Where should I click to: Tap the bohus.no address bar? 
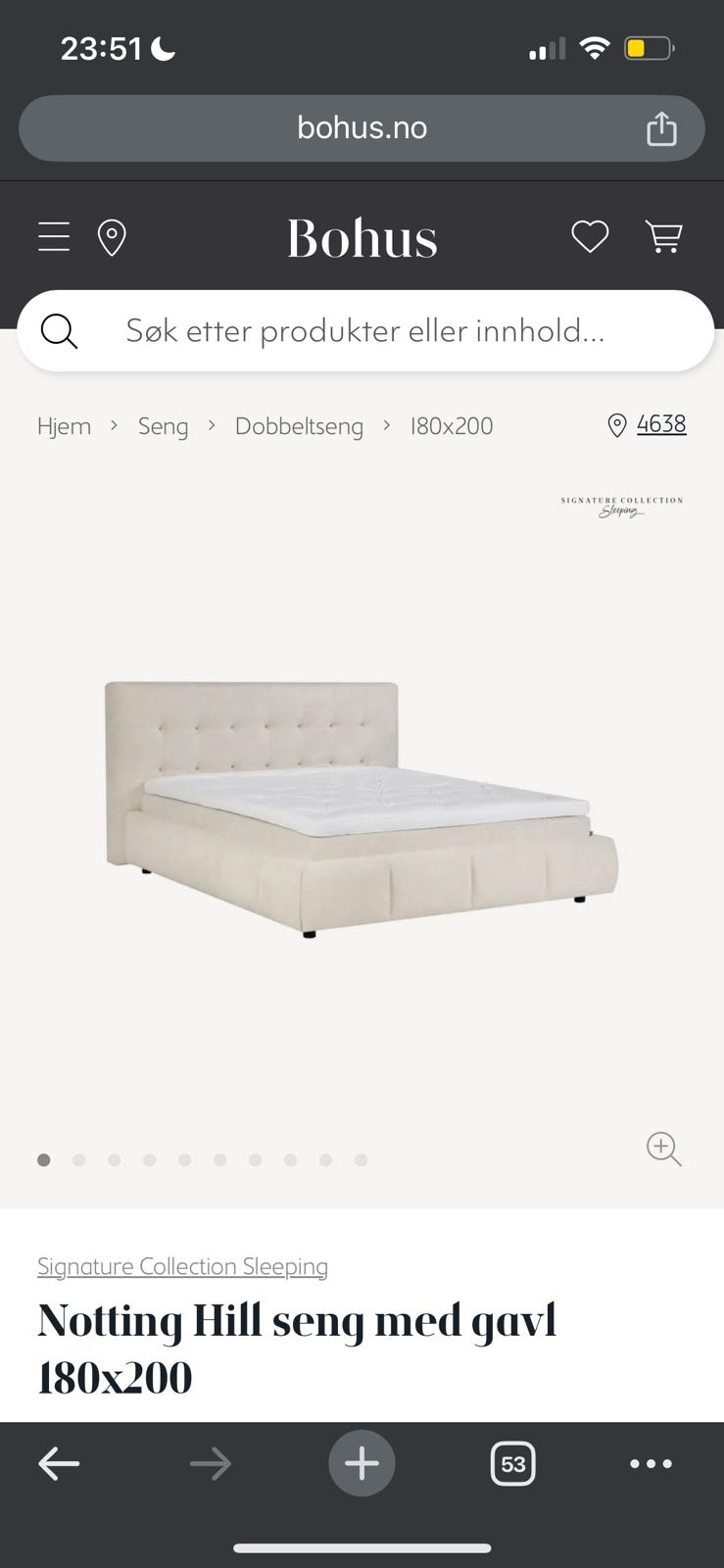coord(362,128)
